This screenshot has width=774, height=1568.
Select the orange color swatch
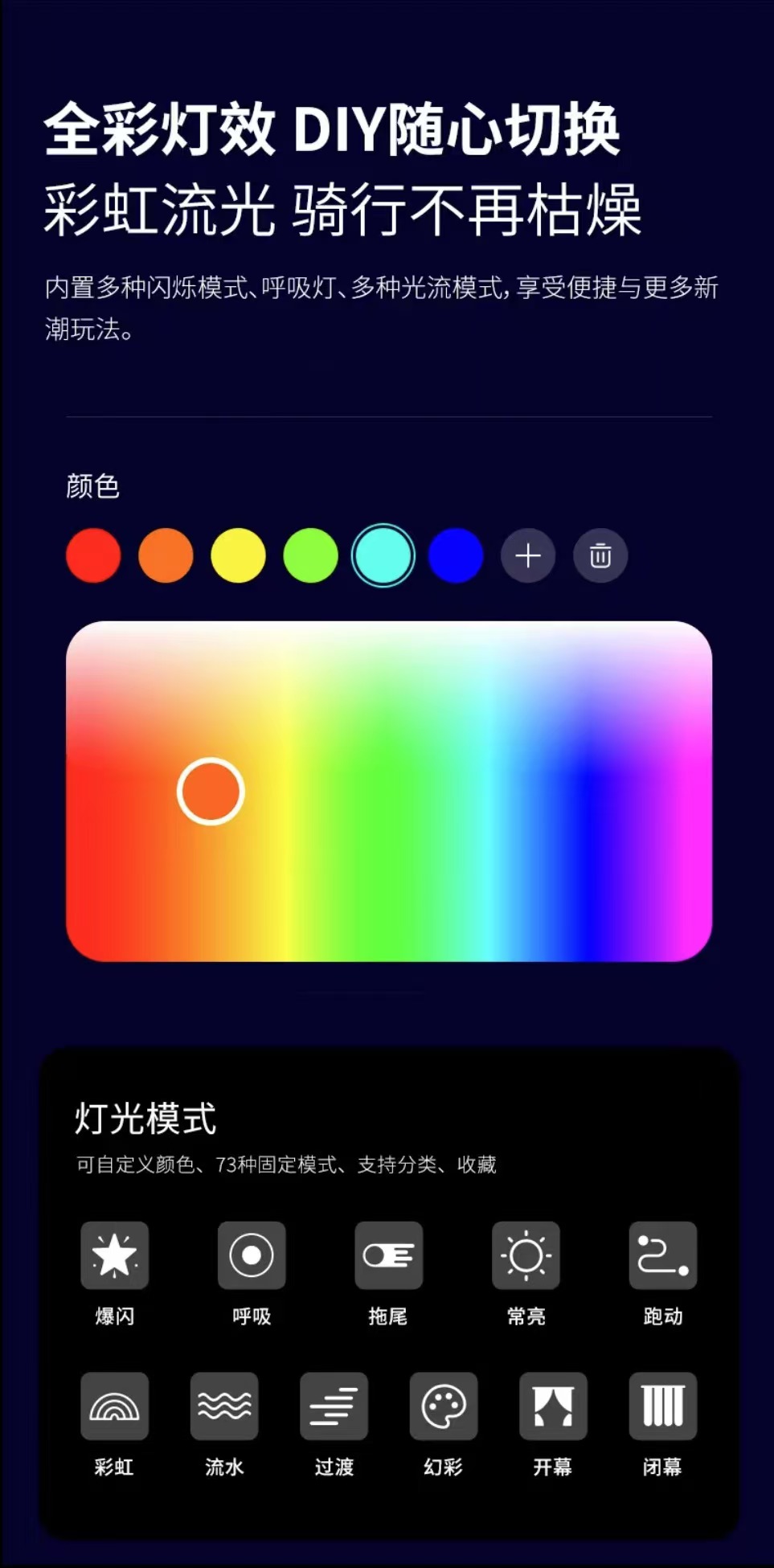(166, 555)
